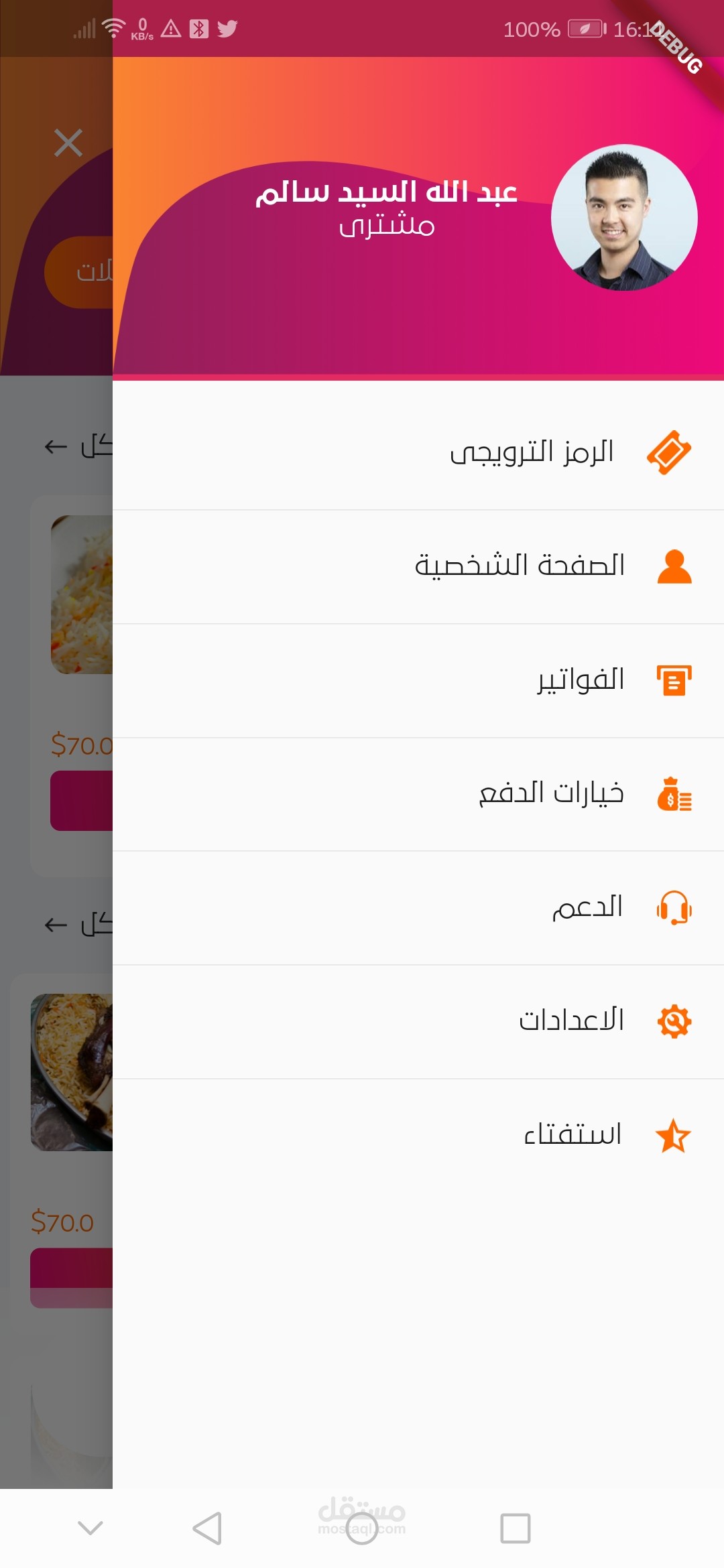The height and width of the screenshot is (1568, 724).
Task: Go to الصفحة الشخصية profile page
Action: click(x=520, y=567)
